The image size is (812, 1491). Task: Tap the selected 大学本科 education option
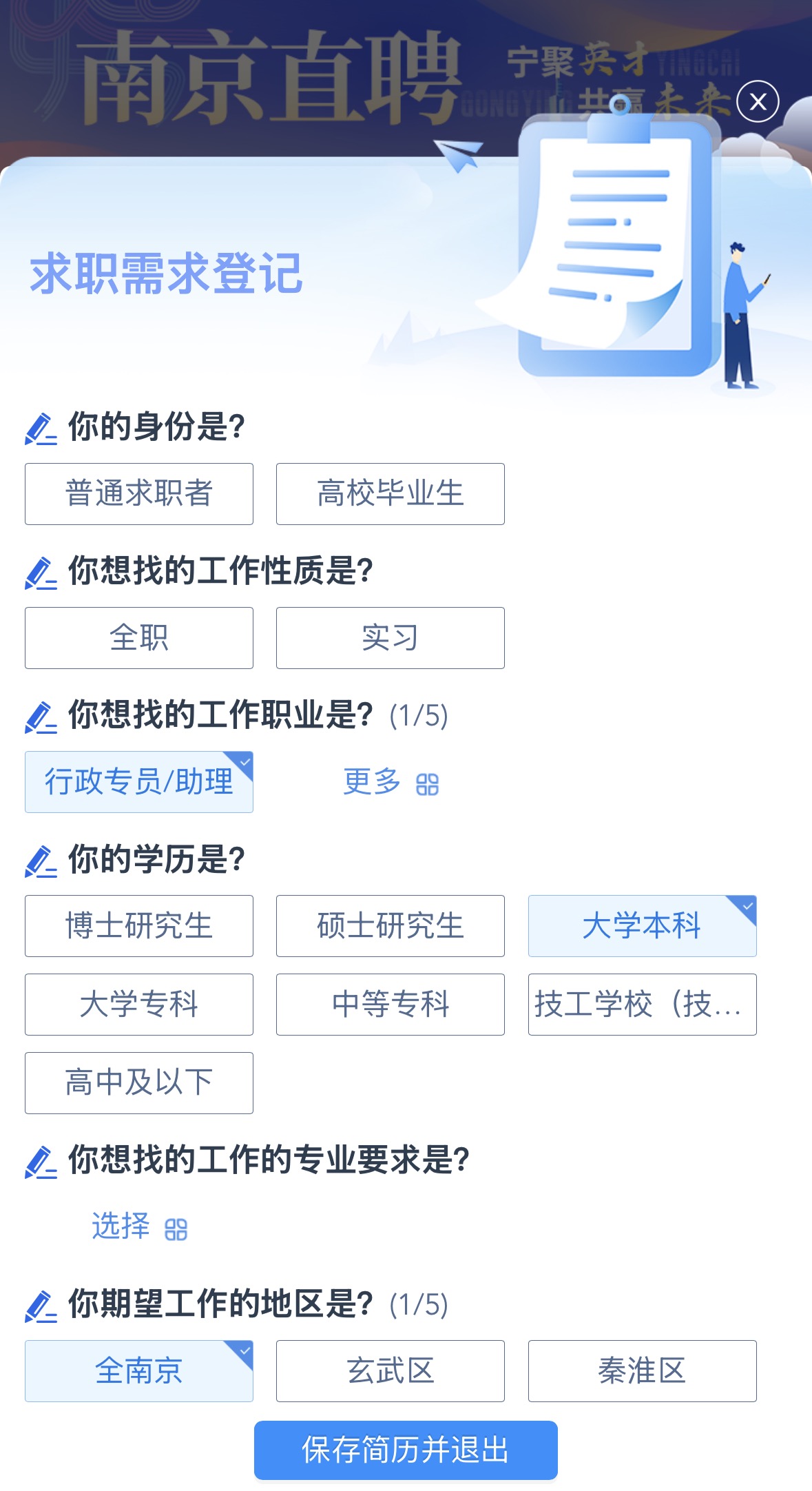pos(642,926)
